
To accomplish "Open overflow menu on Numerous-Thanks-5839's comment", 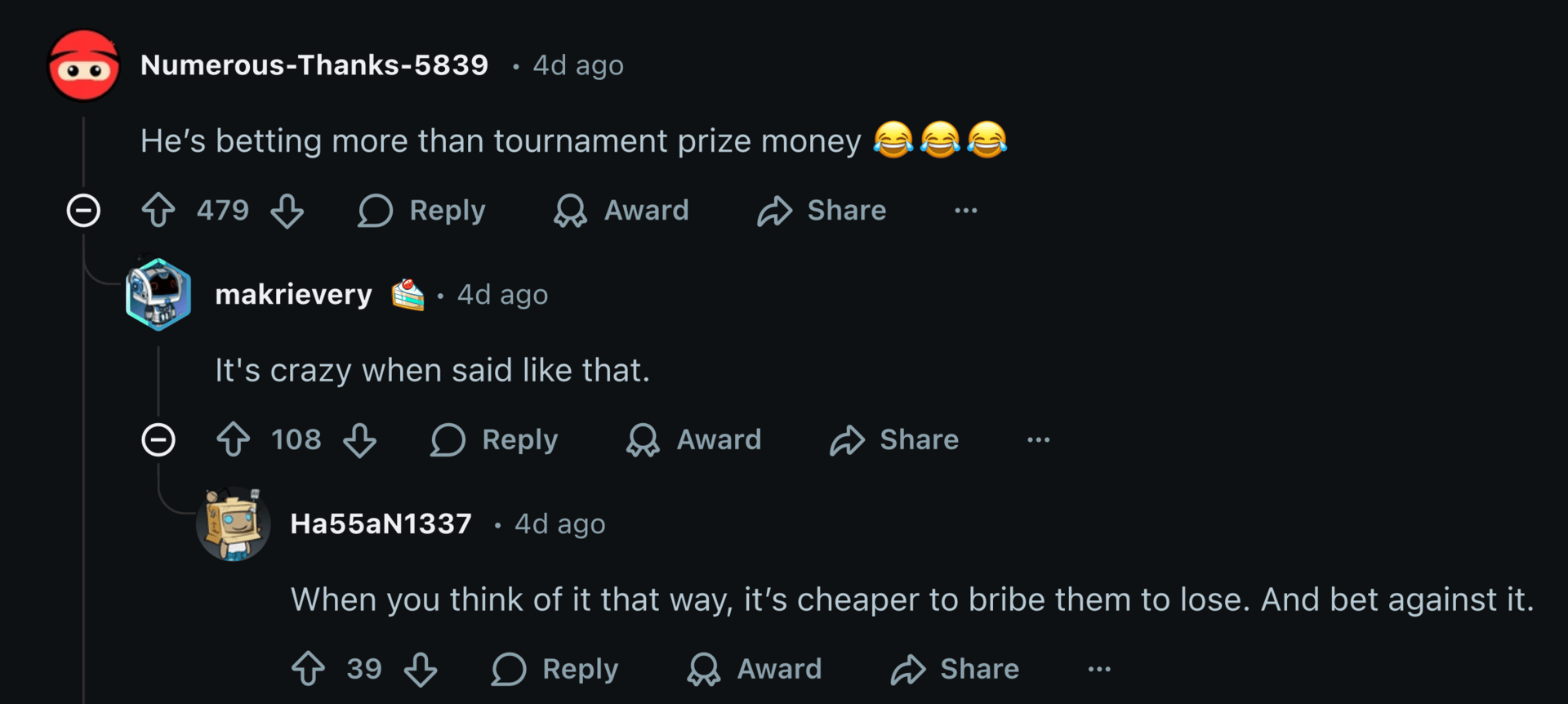I will coord(965,211).
